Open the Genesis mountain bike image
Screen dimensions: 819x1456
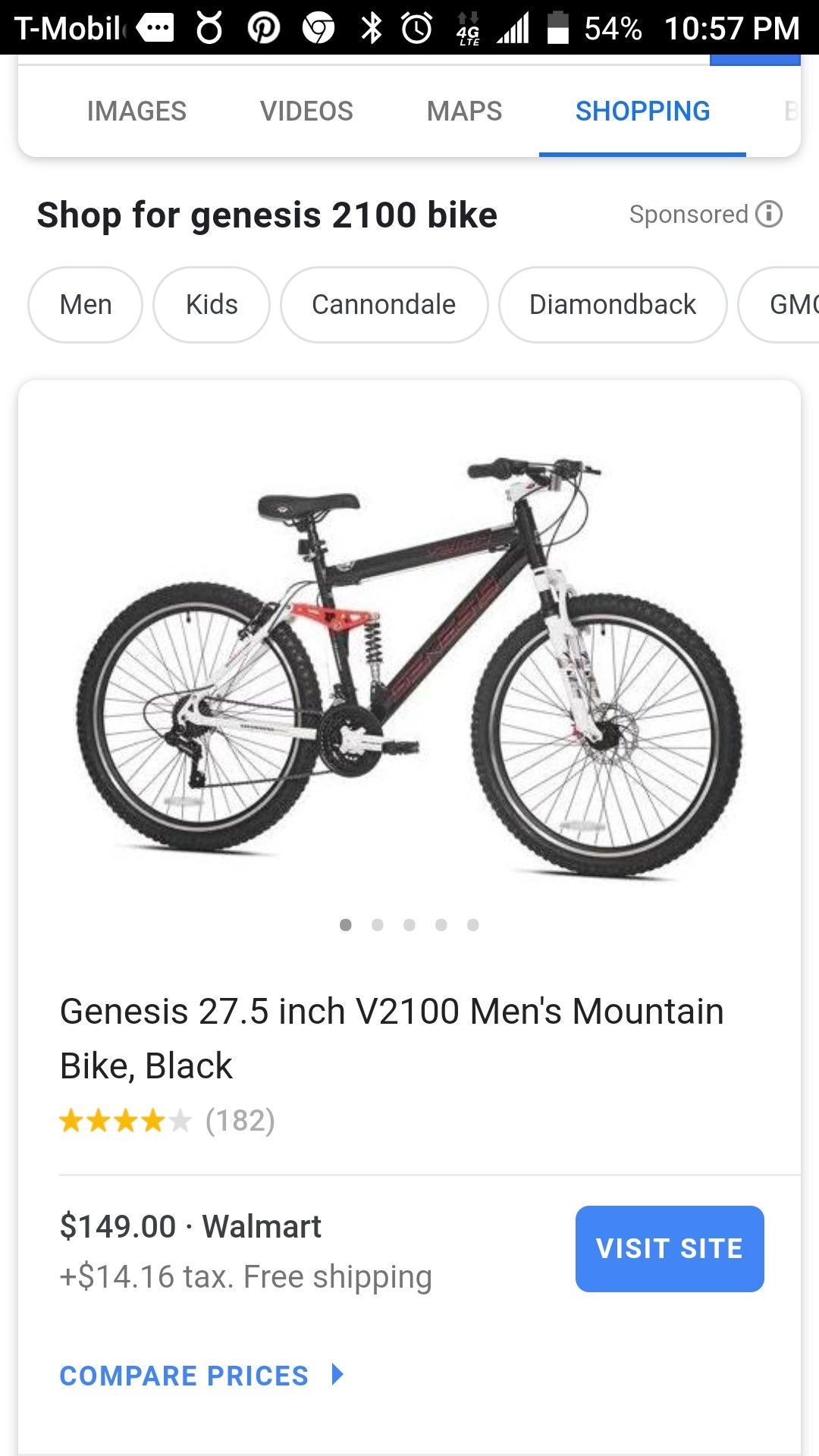[409, 667]
